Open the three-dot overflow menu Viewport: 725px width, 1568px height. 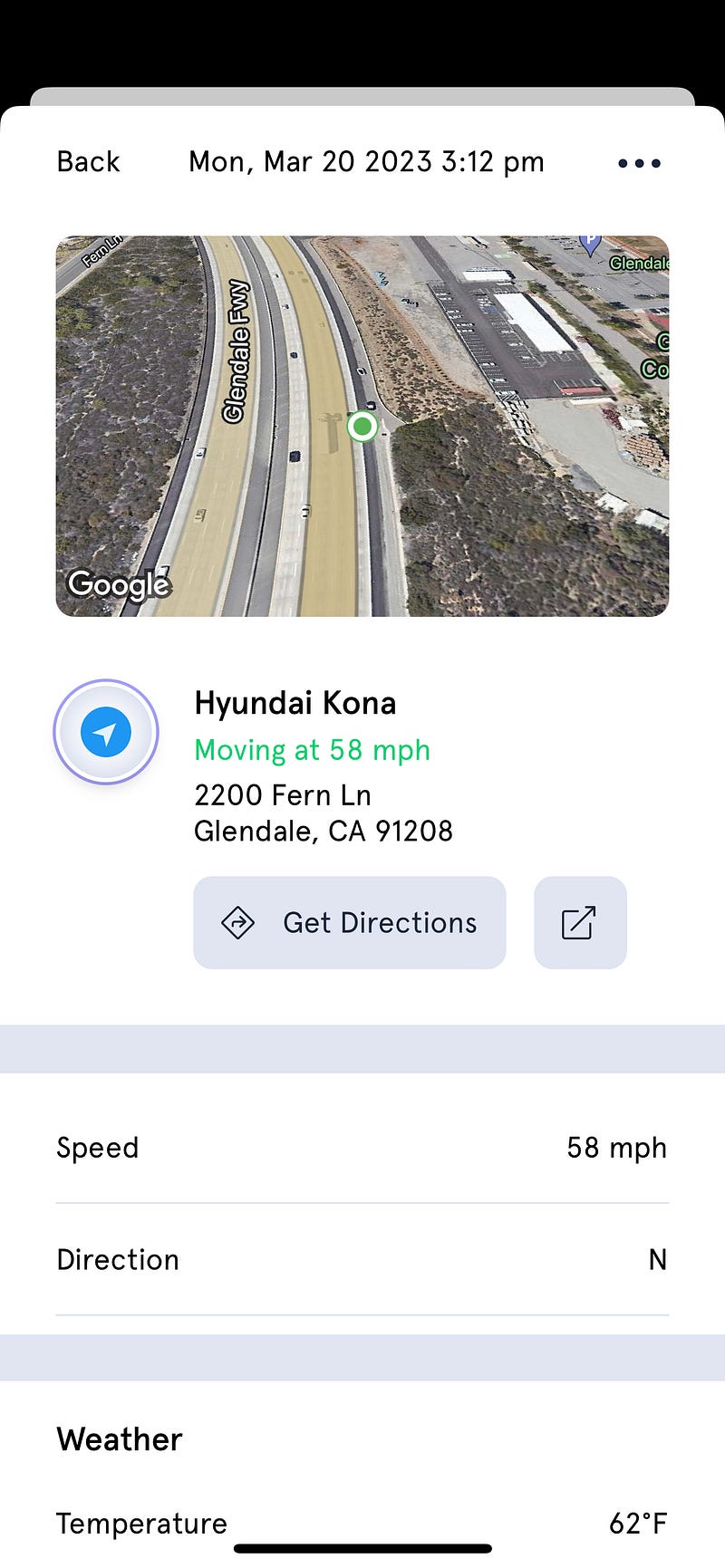pyautogui.click(x=639, y=163)
